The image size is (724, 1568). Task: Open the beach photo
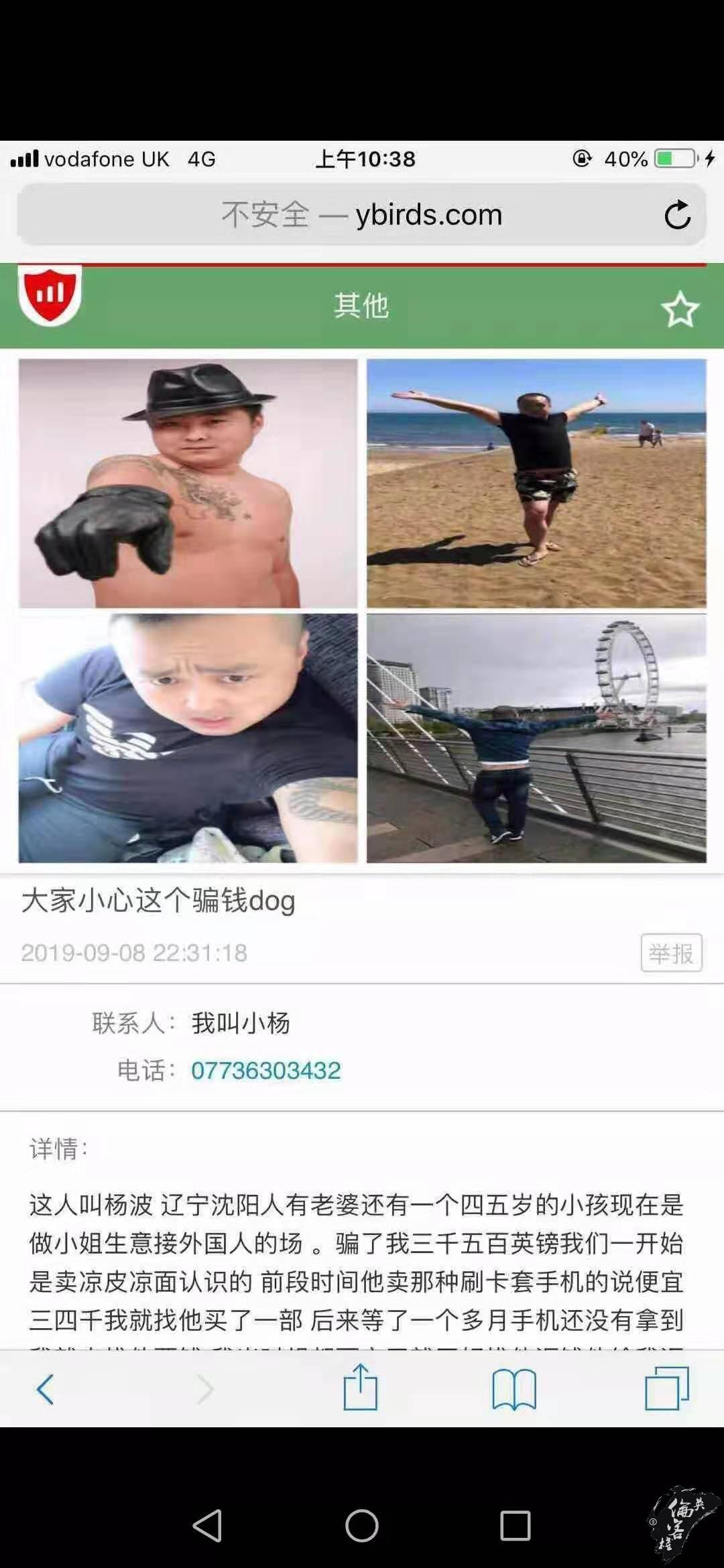click(x=536, y=483)
